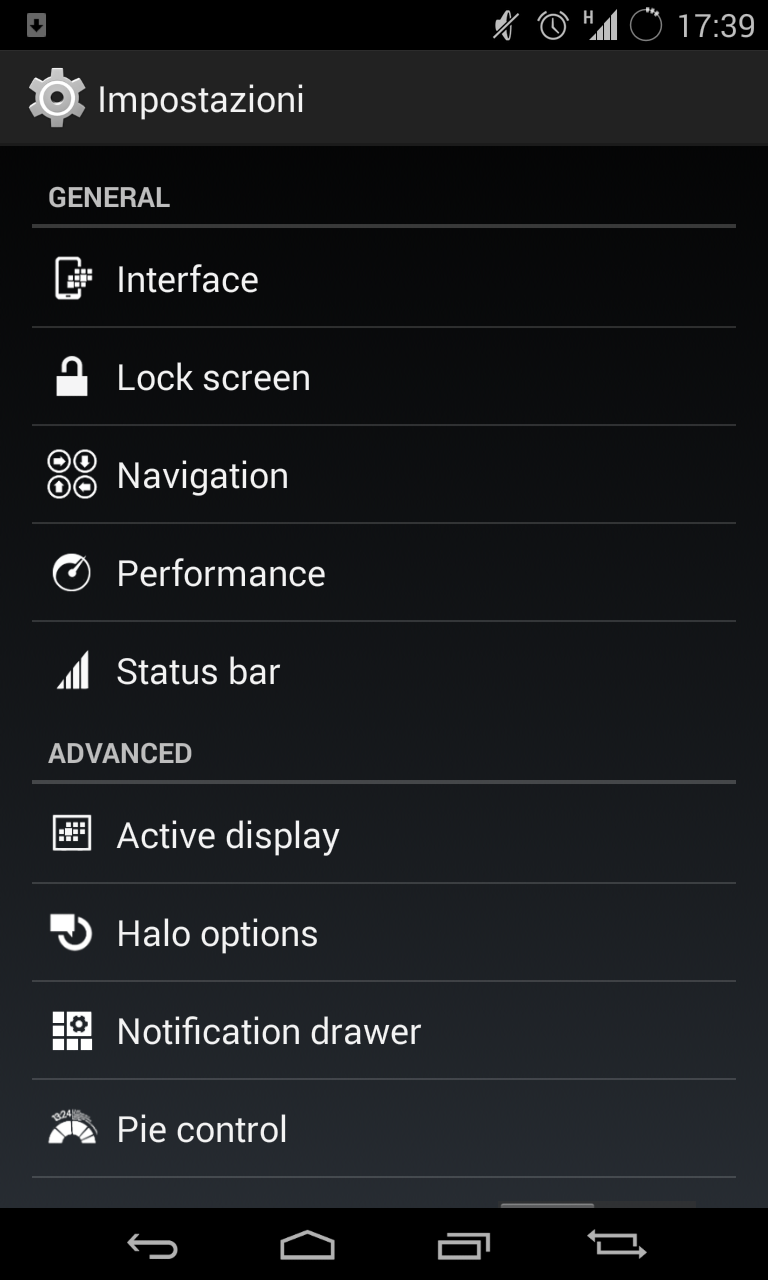Open Active display settings
The width and height of the screenshot is (768, 1280).
[384, 835]
